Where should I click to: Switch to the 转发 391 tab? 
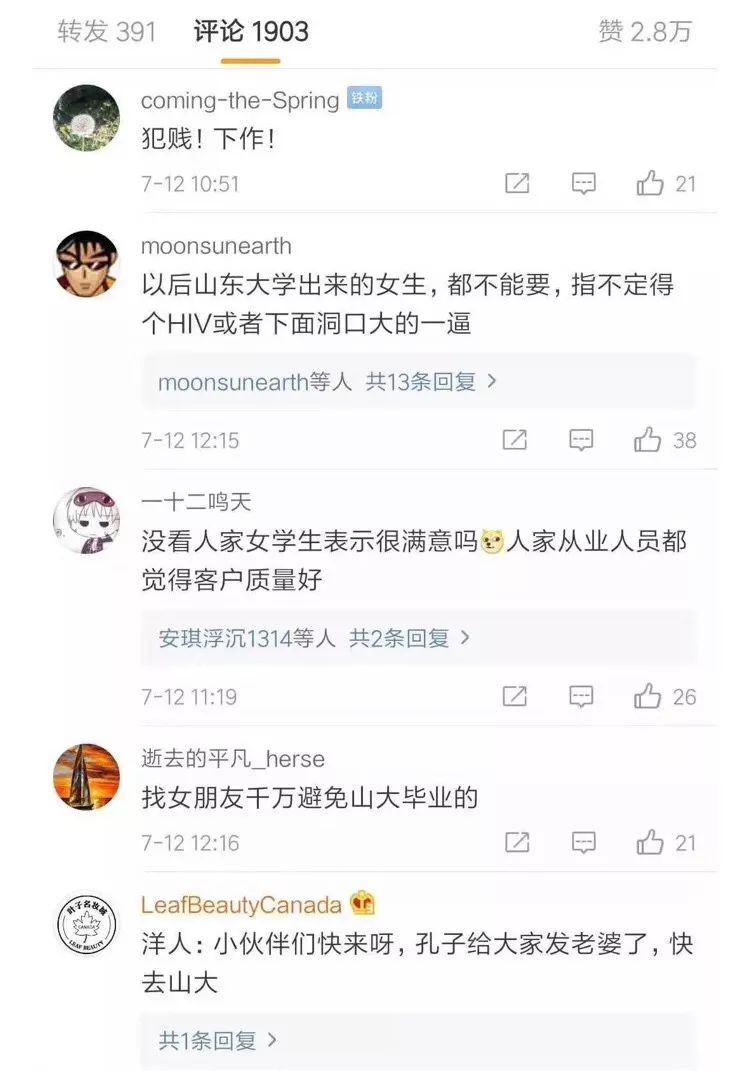[107, 31]
